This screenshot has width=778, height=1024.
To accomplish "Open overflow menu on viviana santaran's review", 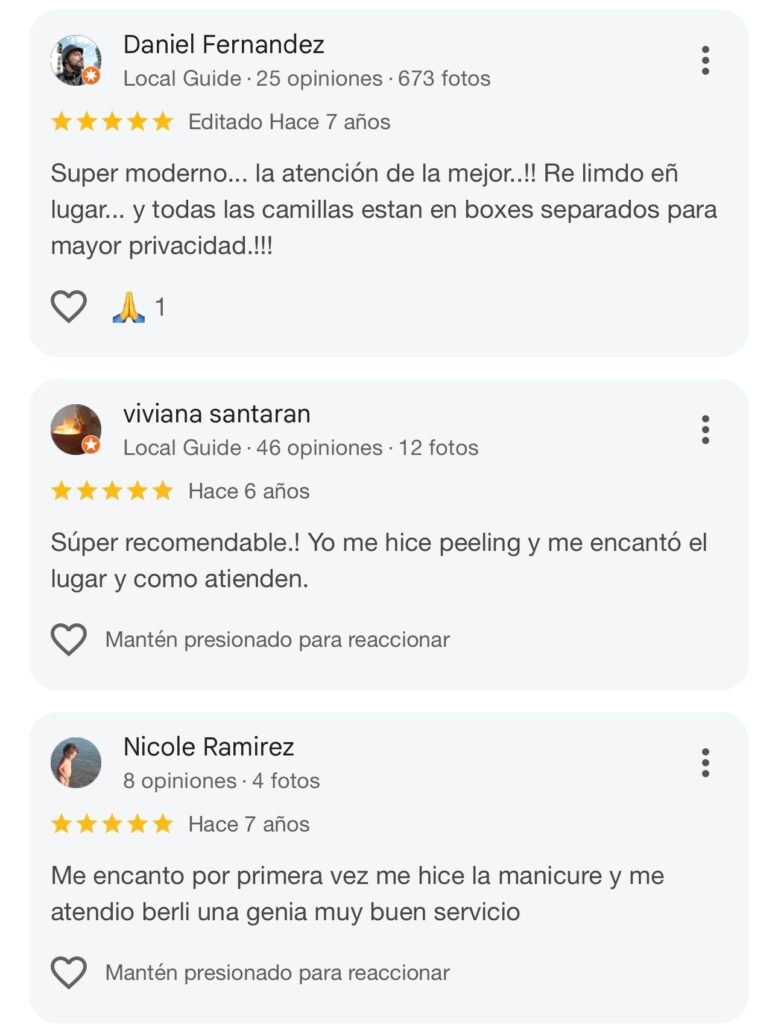I will click(705, 430).
